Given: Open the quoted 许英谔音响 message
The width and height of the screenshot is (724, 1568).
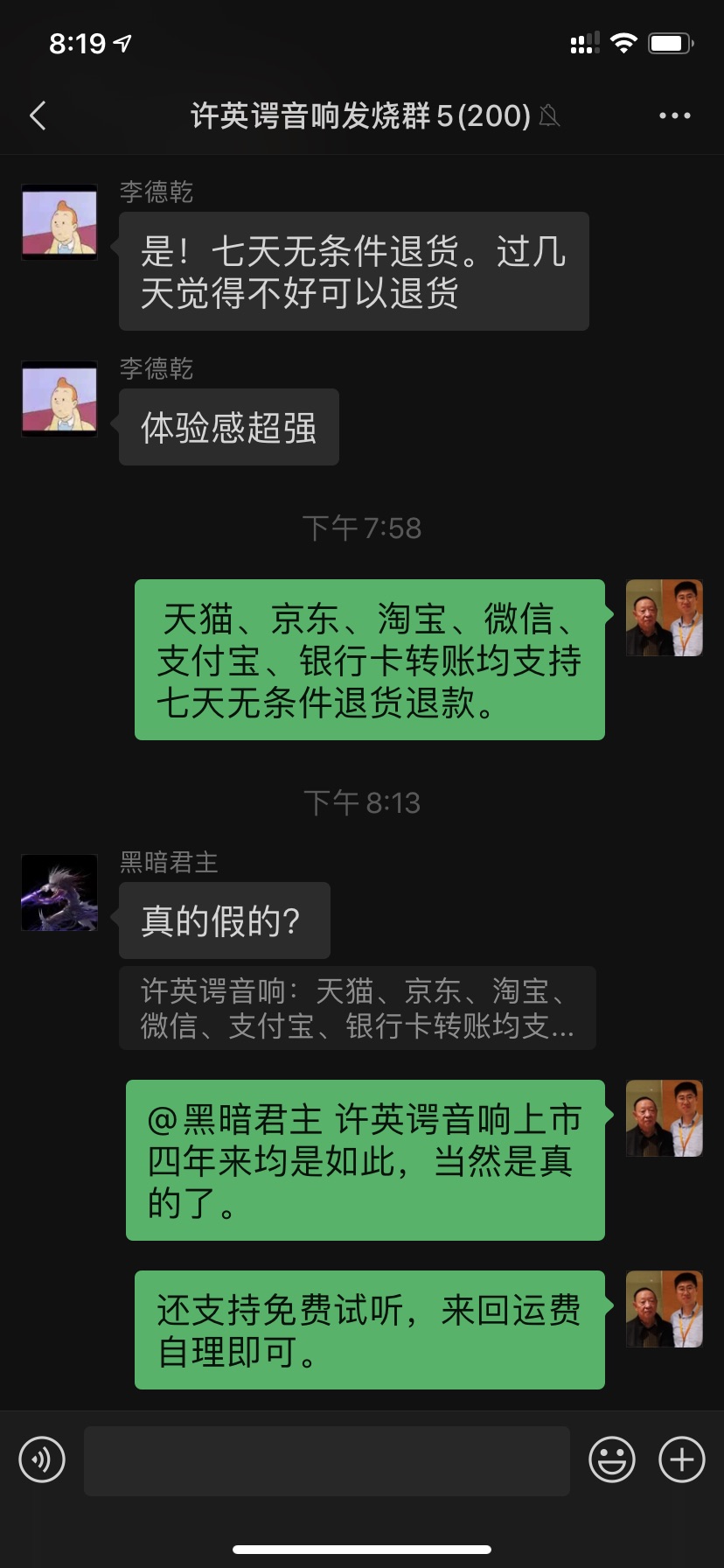Looking at the screenshot, I should [x=357, y=1008].
